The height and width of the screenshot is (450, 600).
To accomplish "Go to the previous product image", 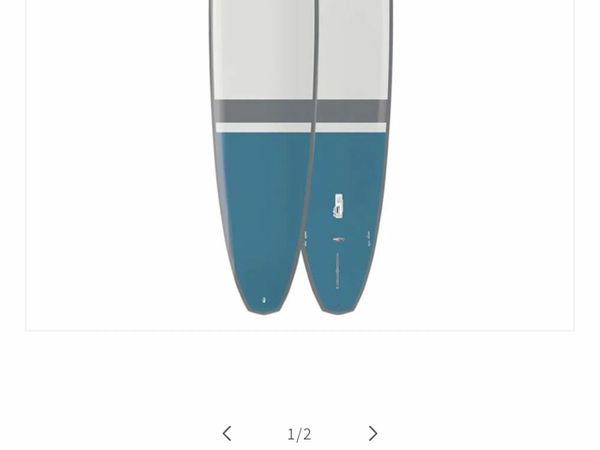I will [x=227, y=433].
